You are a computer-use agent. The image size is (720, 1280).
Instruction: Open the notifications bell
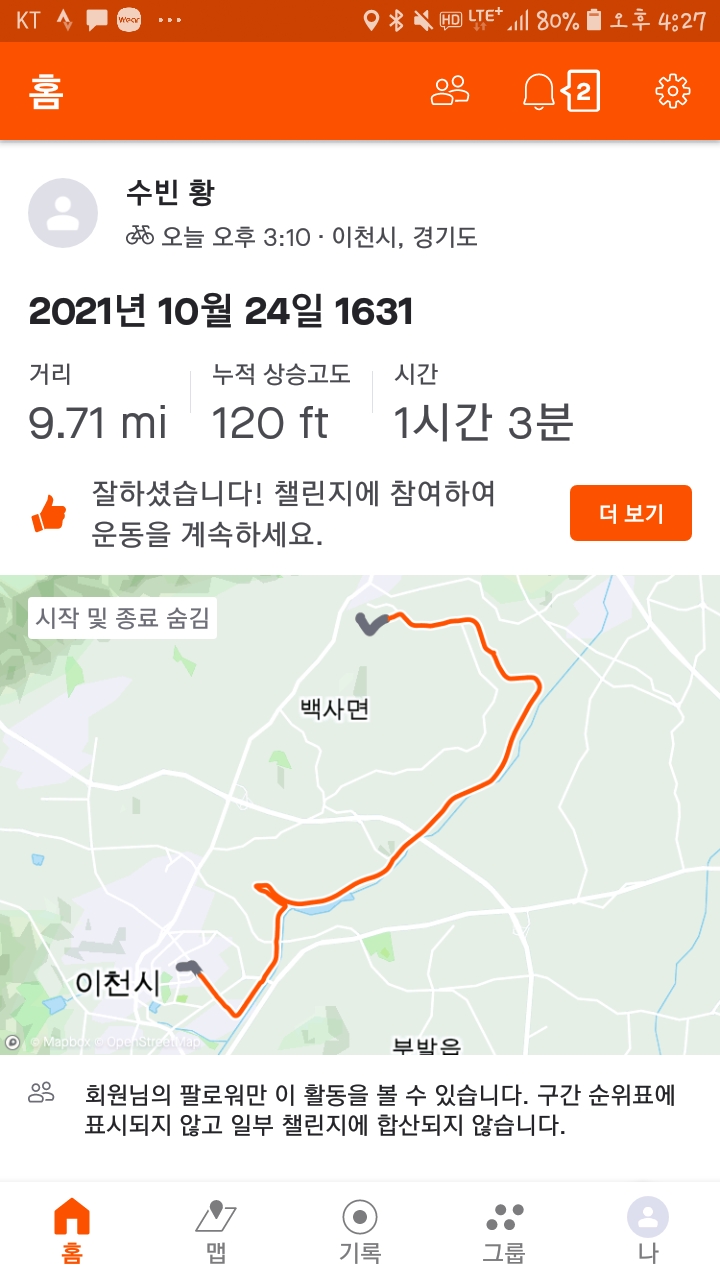click(539, 92)
